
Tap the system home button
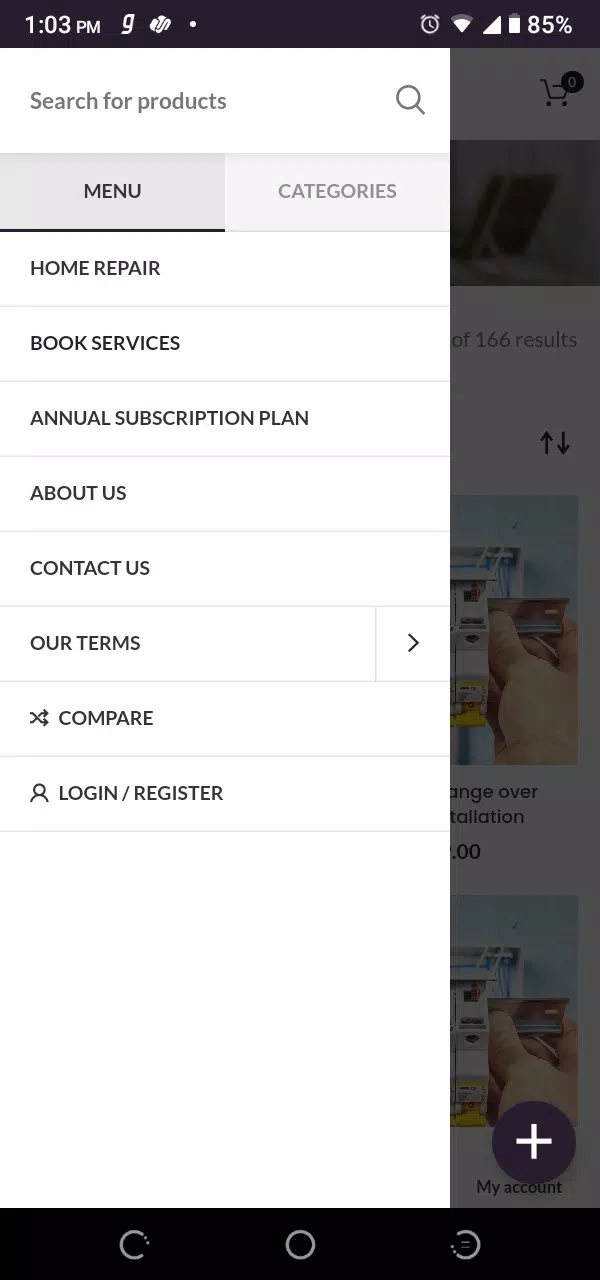pos(300,1244)
